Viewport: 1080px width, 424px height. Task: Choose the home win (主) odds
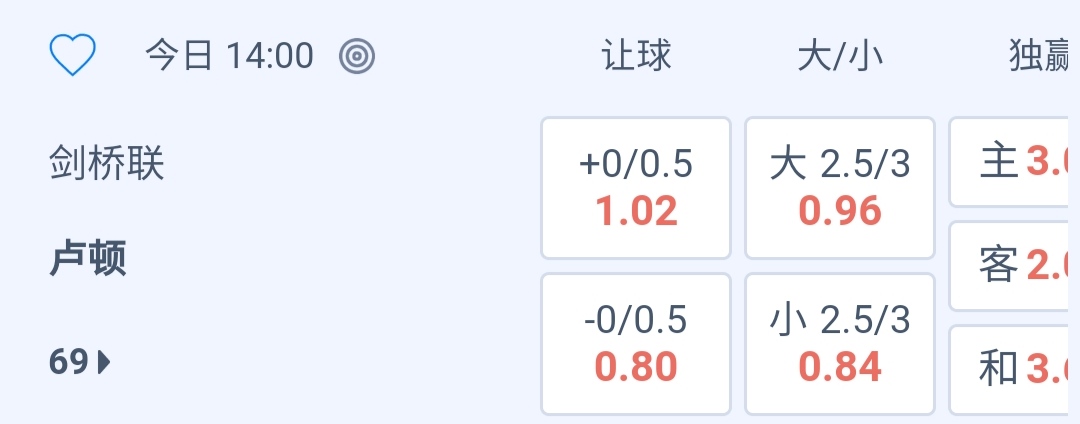point(1015,162)
